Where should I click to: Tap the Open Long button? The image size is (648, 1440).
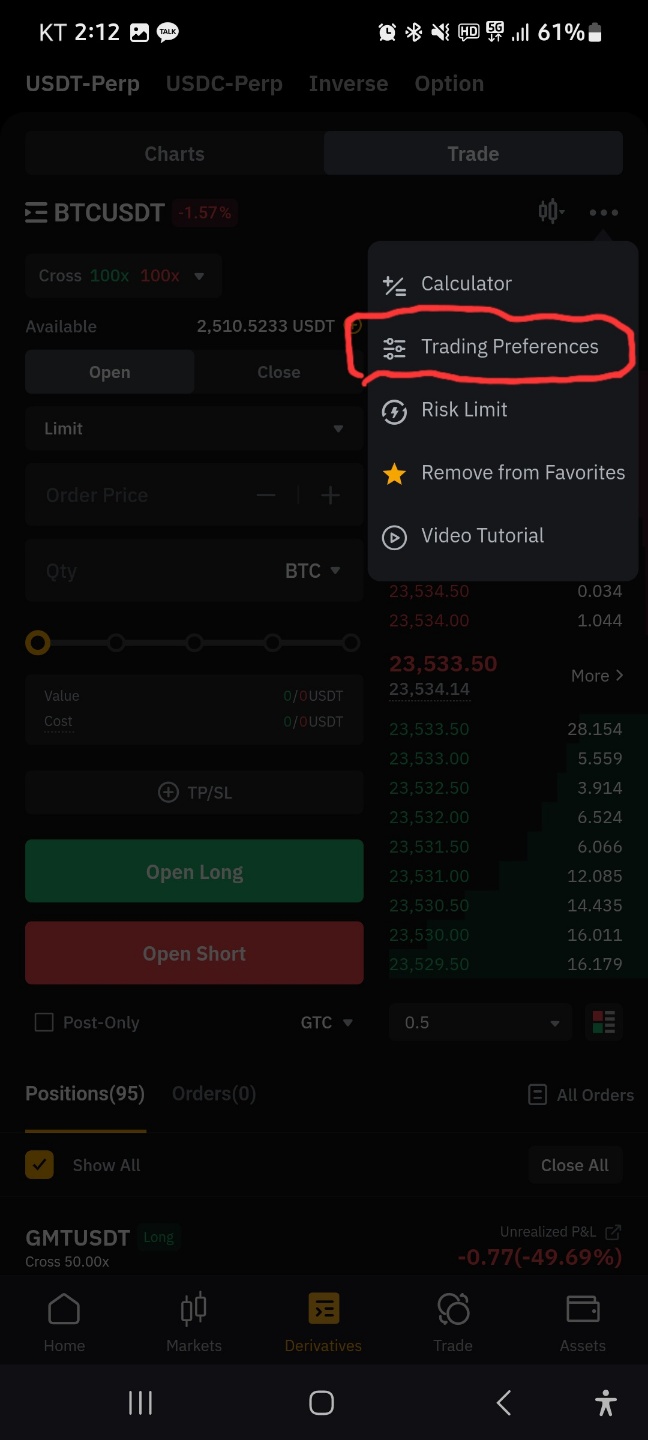[x=194, y=872]
